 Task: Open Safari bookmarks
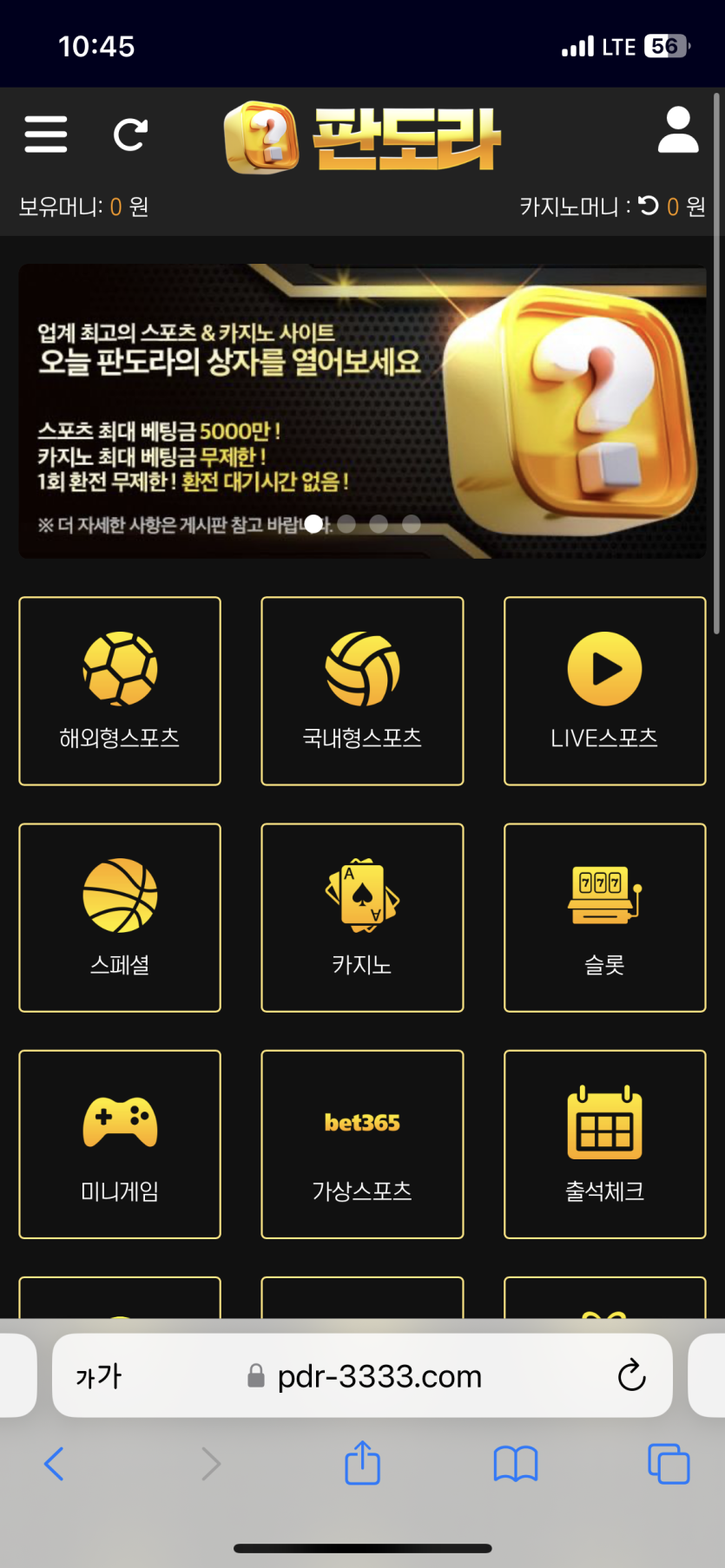coord(516,1464)
